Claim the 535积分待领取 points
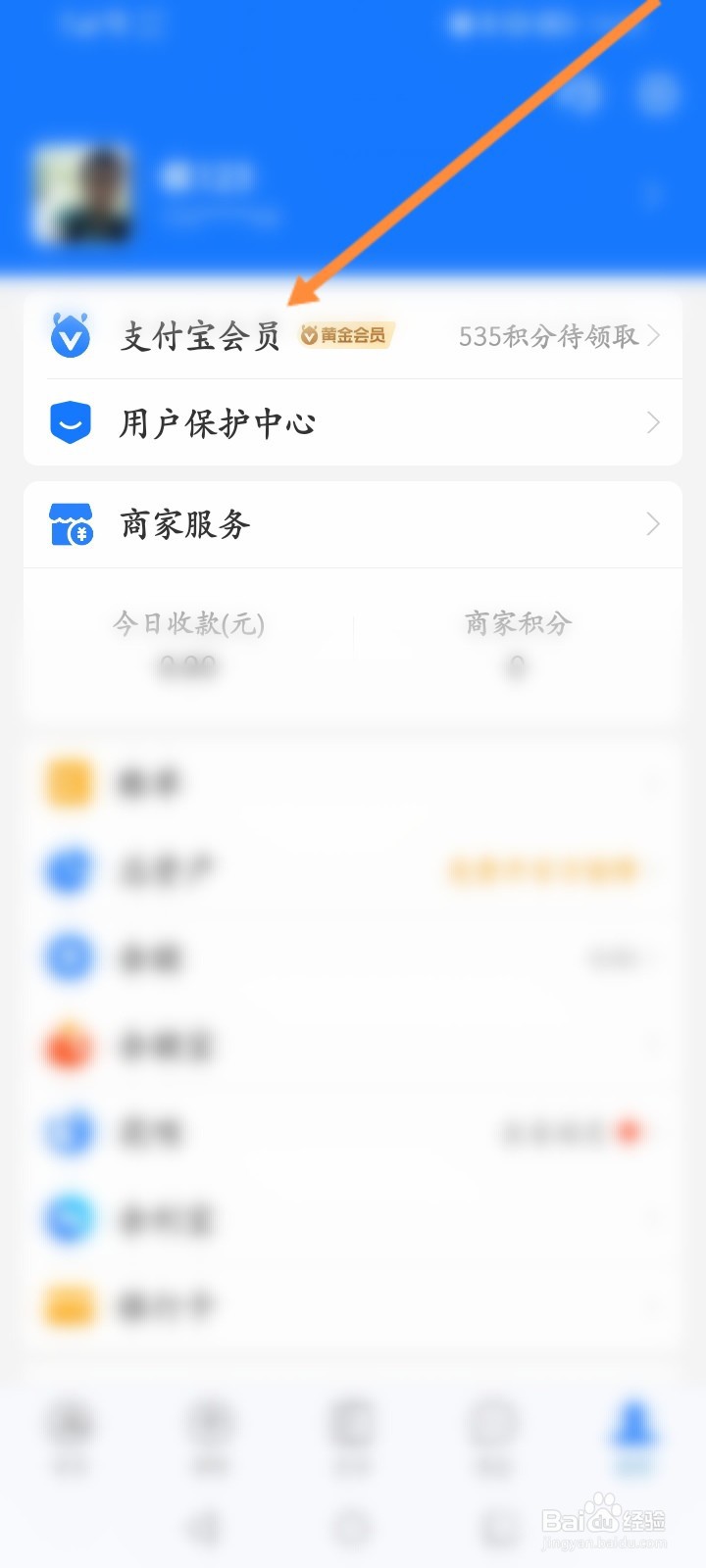Screen dimensions: 706x1568 [x=548, y=336]
